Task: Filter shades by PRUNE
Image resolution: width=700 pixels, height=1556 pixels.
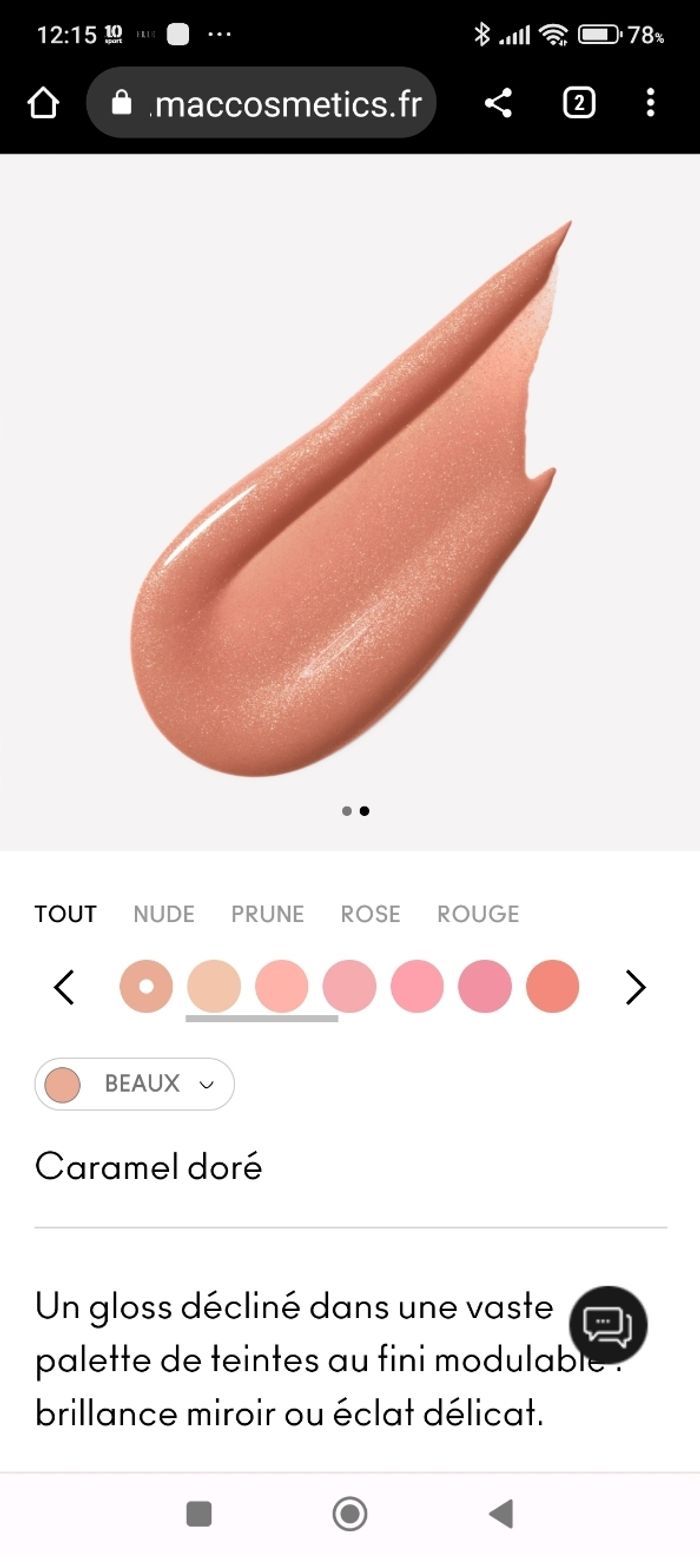Action: tap(267, 914)
